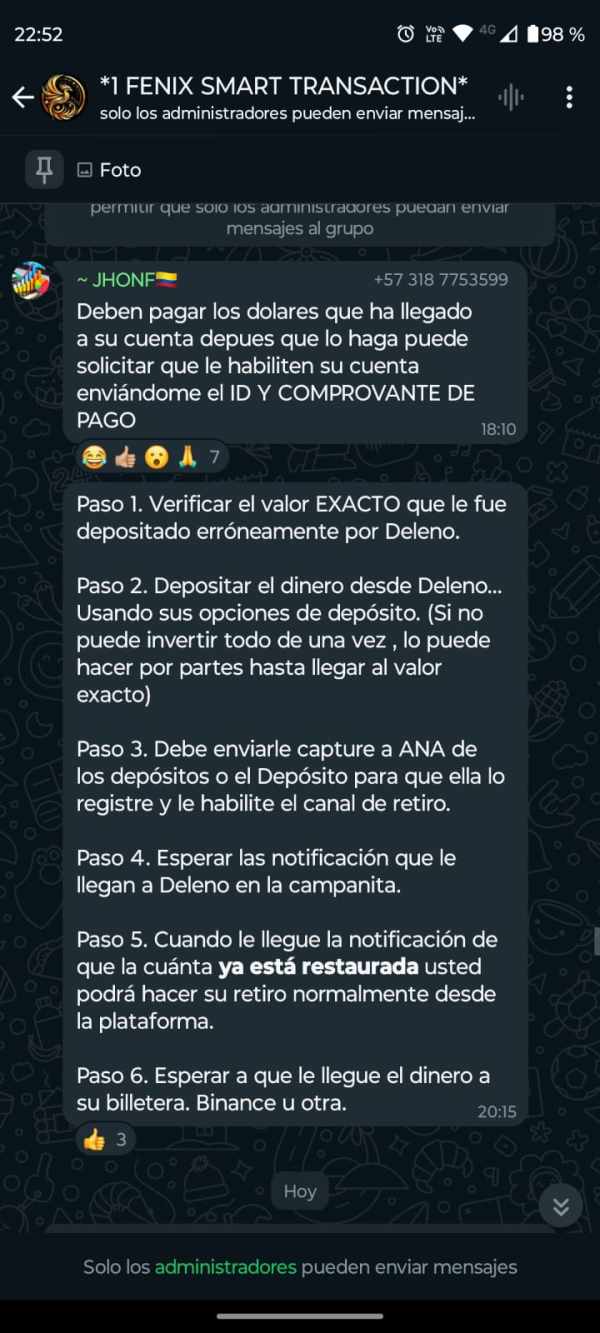Go back to the chats list
Screen dimensions: 600x1333
(x=22, y=97)
